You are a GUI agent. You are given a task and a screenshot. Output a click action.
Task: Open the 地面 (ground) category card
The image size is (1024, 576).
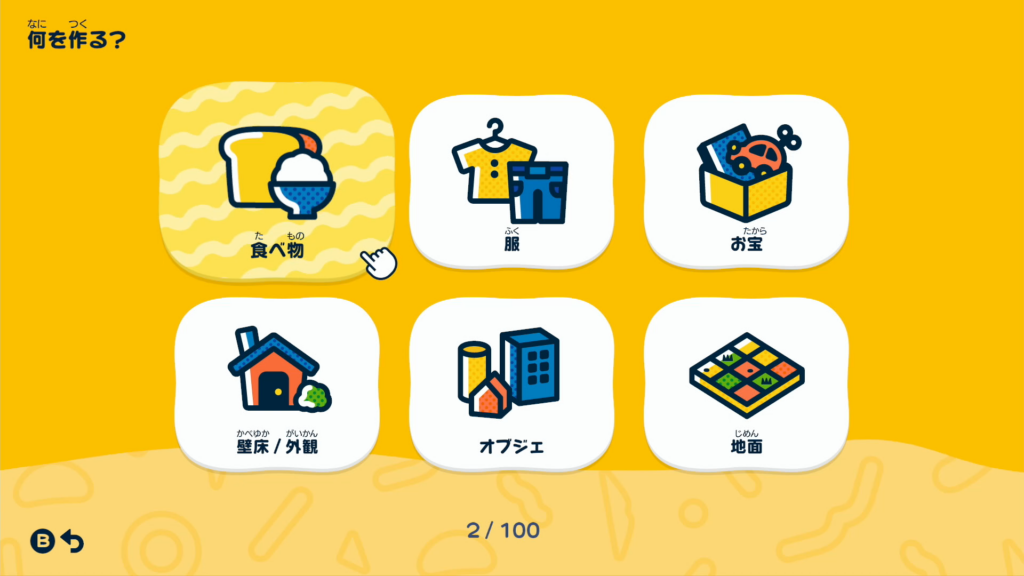(746, 385)
